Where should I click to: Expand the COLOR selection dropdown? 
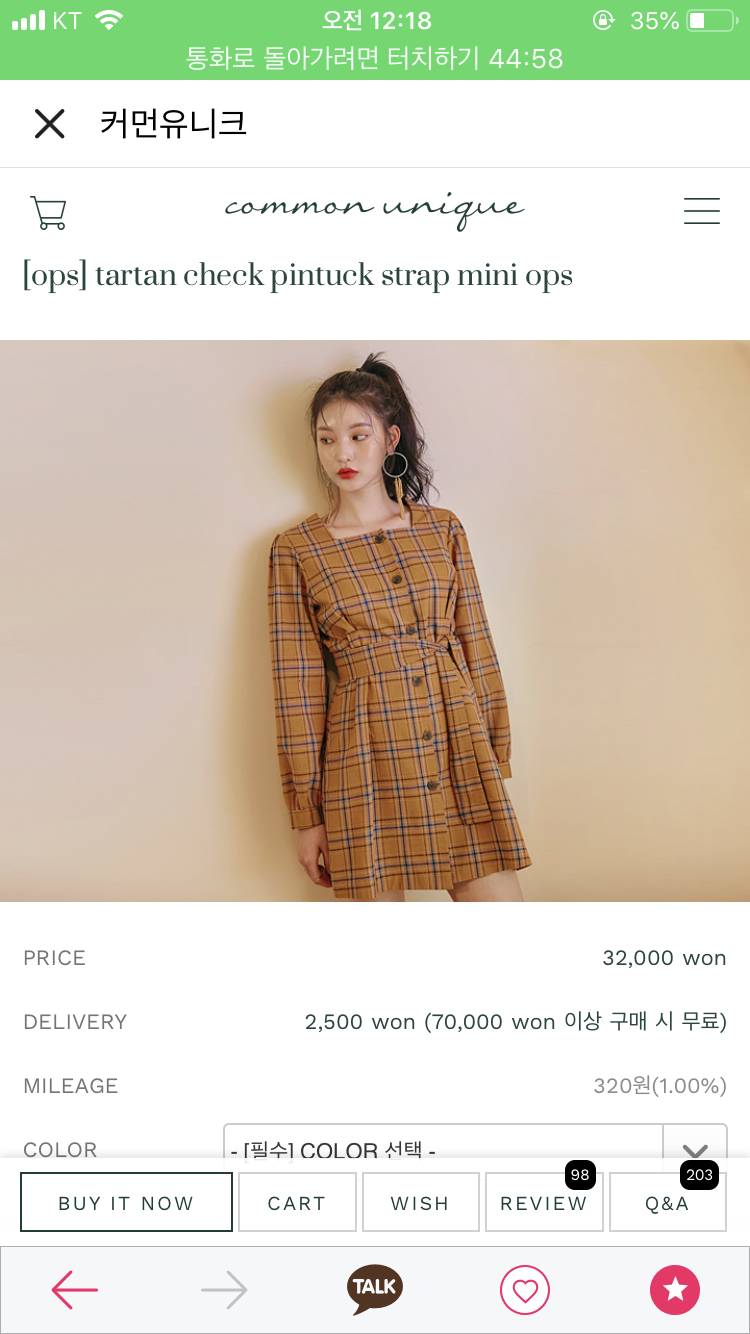click(694, 1149)
